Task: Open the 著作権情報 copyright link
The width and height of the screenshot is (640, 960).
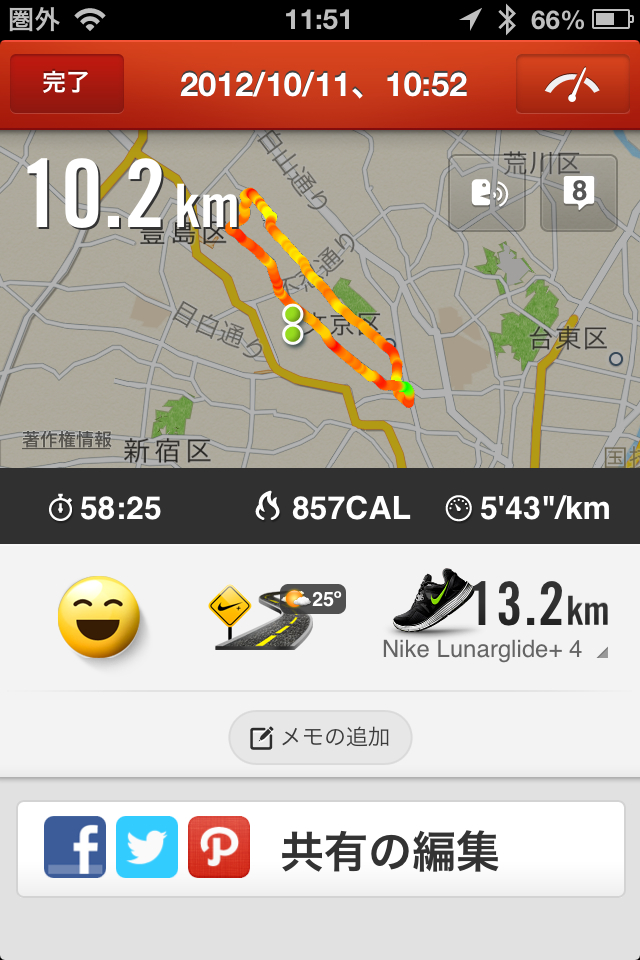Action: [x=67, y=440]
